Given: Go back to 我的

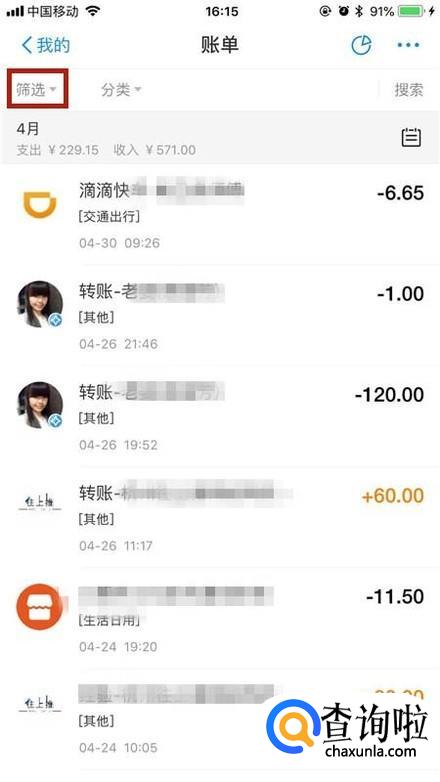Looking at the screenshot, I should coord(45,45).
